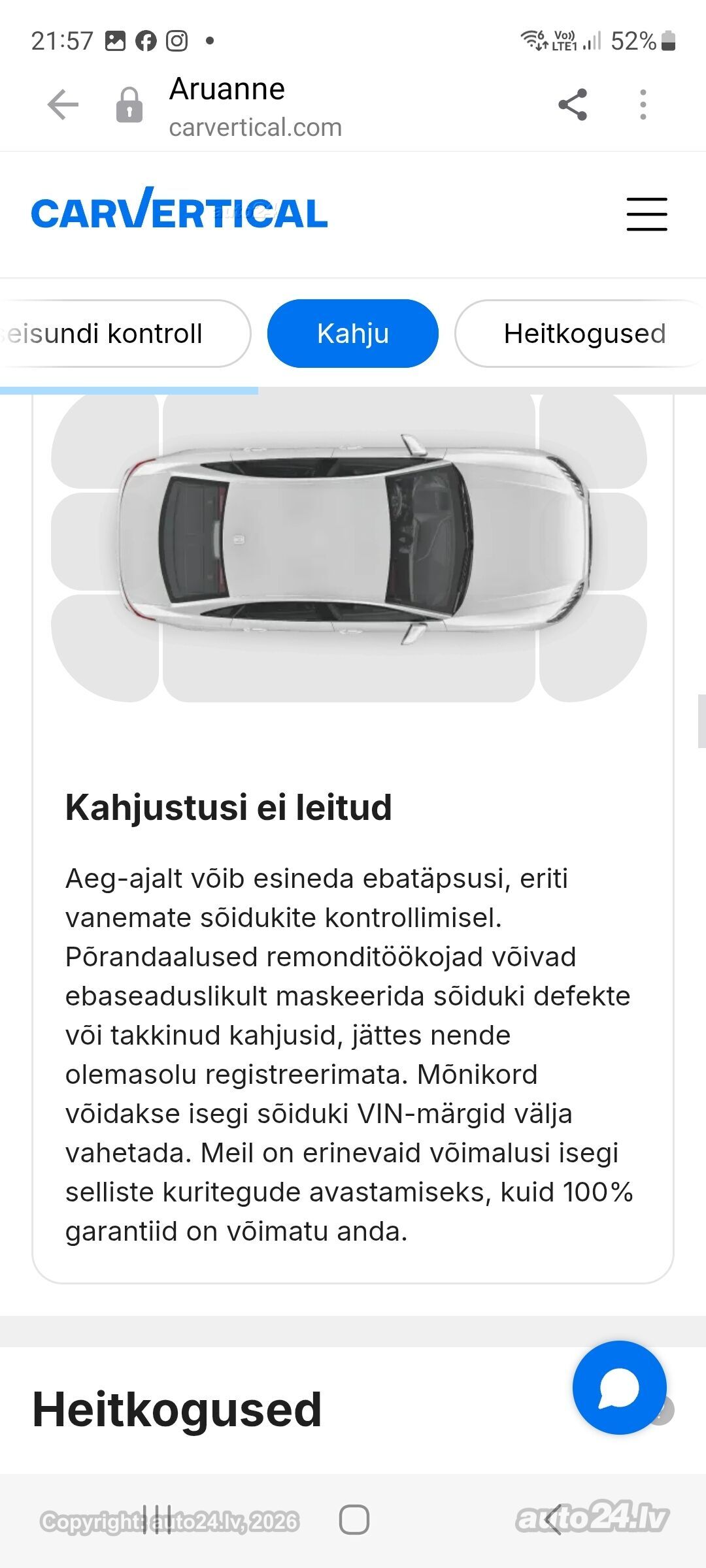Share this carVertical report page
This screenshot has width=706, height=1568.
(x=573, y=105)
